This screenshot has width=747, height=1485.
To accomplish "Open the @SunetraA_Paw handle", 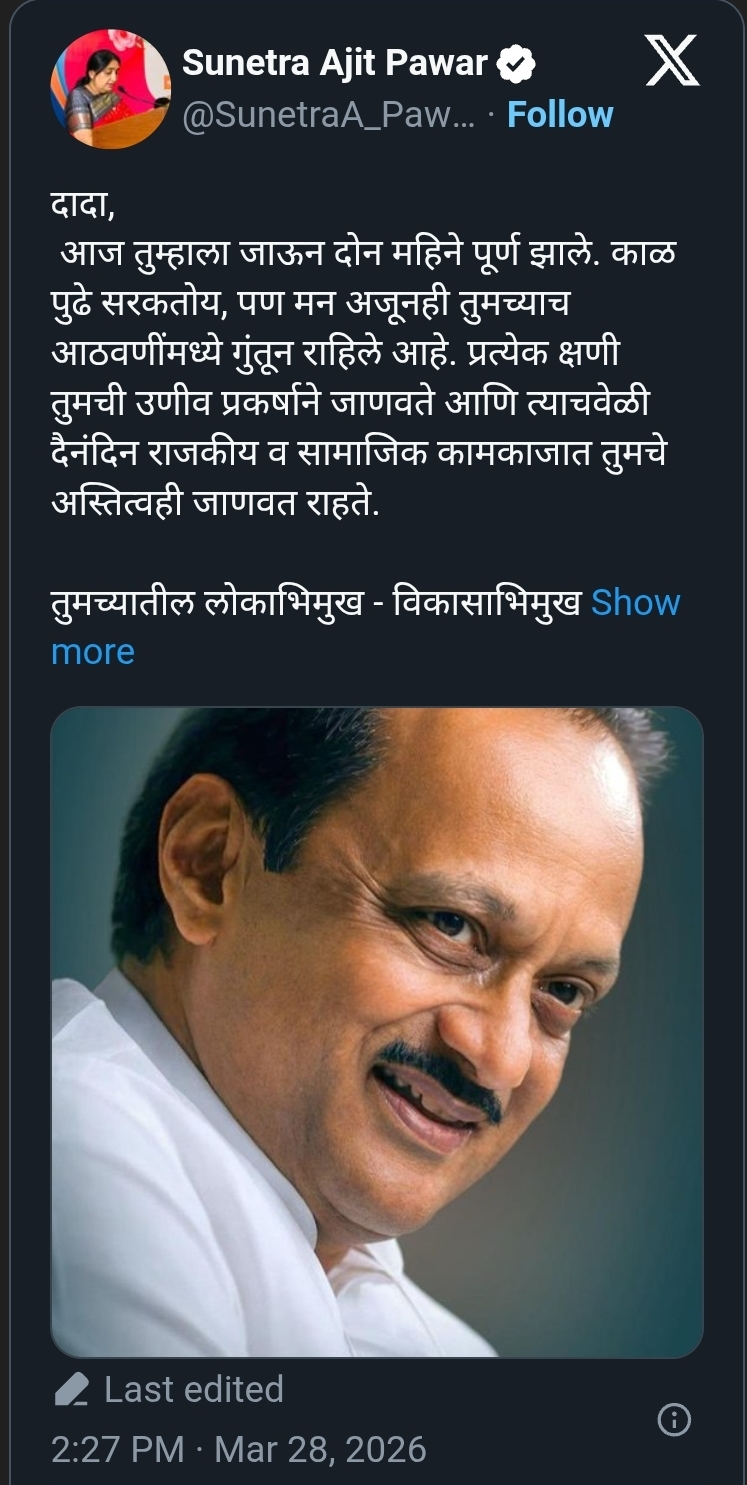I will point(328,116).
